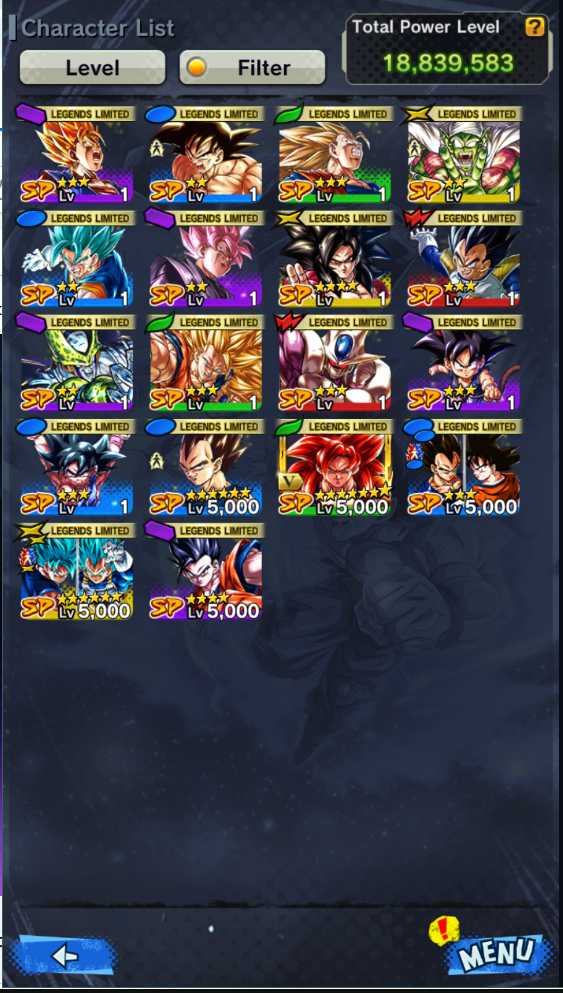
Task: Tap the Total Power Level help icon
Action: pyautogui.click(x=535, y=27)
